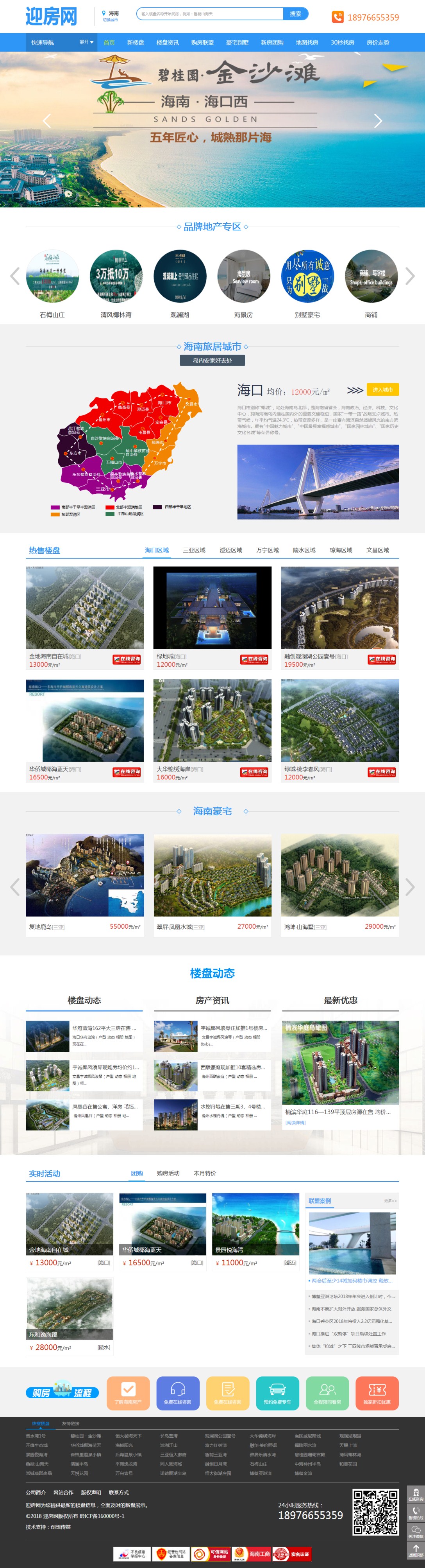
Task: Tap the 搜索 search button
Action: [x=295, y=14]
